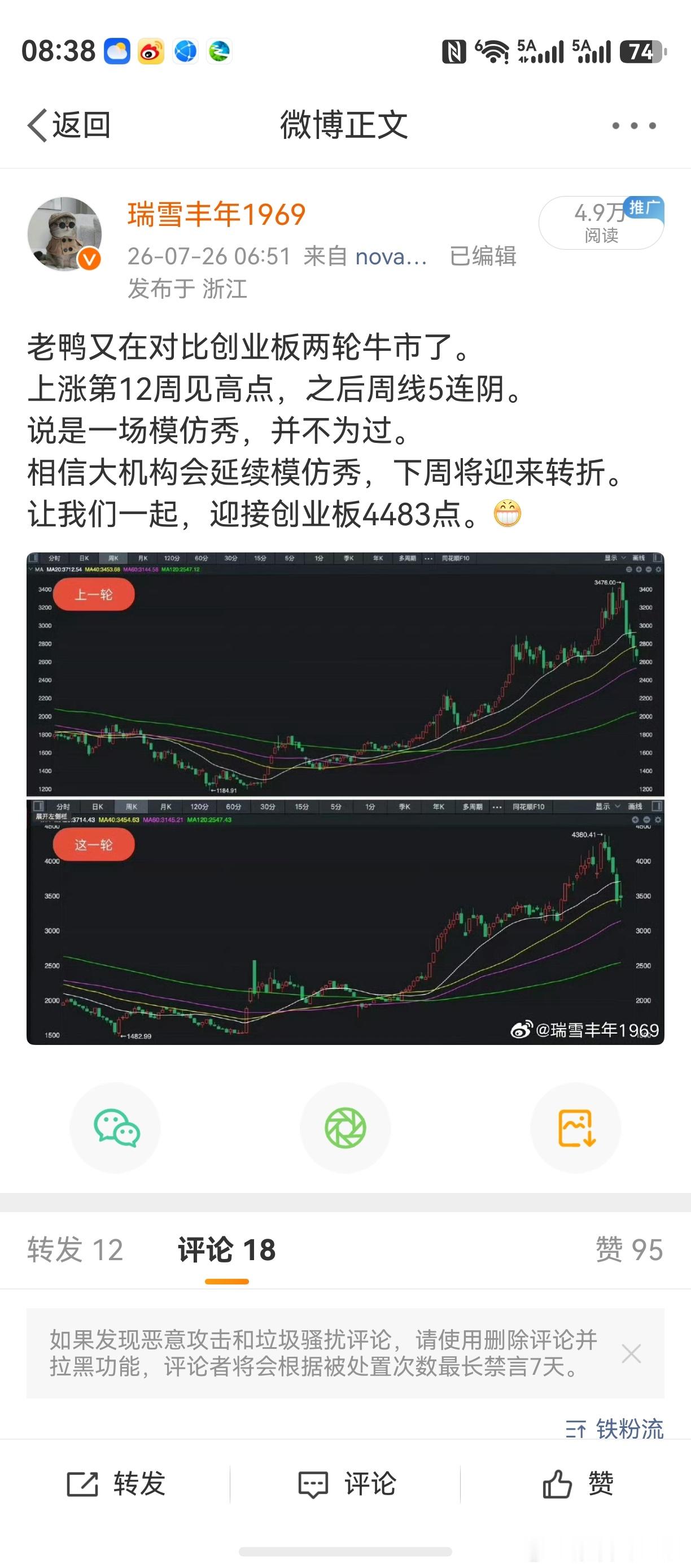The height and width of the screenshot is (1568, 691).
Task: Share the post to WeChat
Action: (x=116, y=1128)
